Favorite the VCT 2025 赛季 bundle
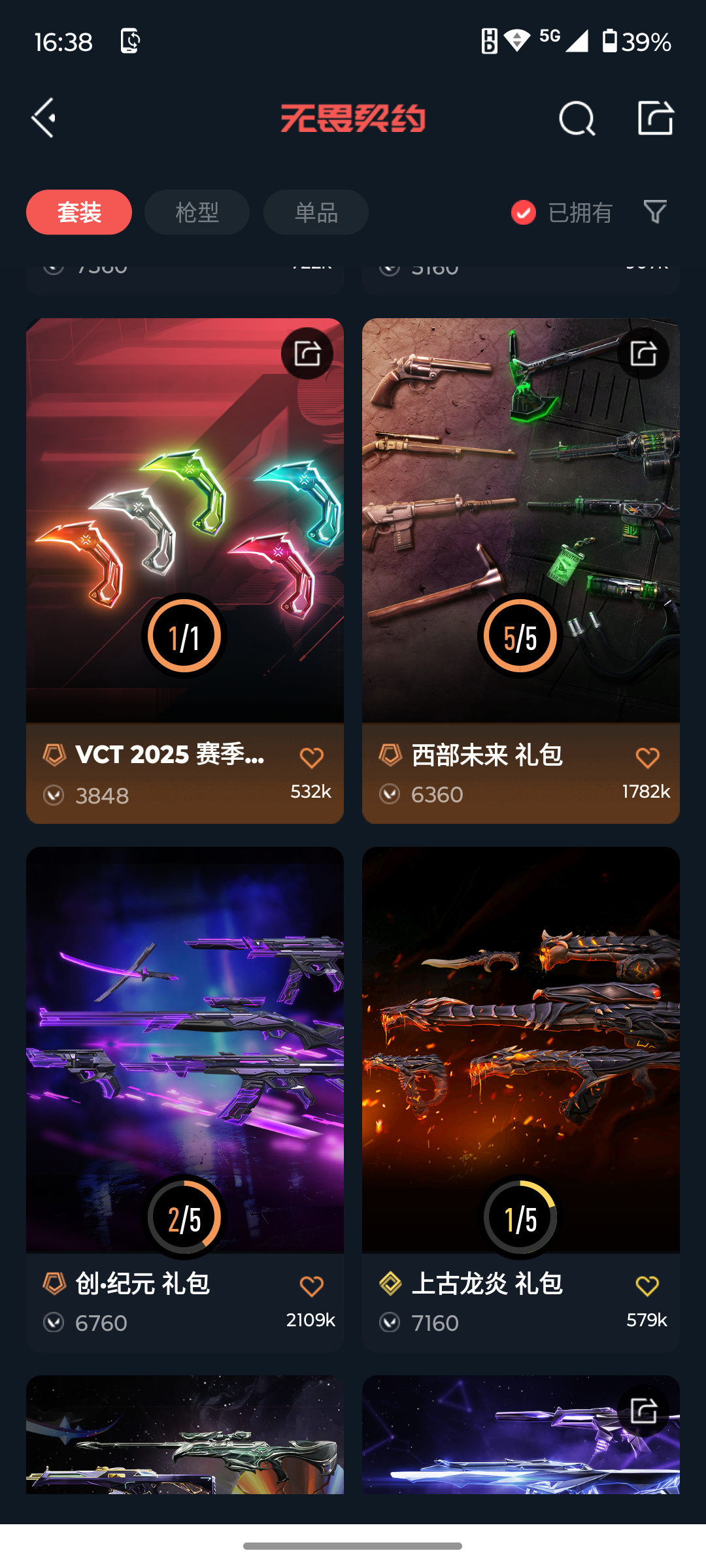 311,758
